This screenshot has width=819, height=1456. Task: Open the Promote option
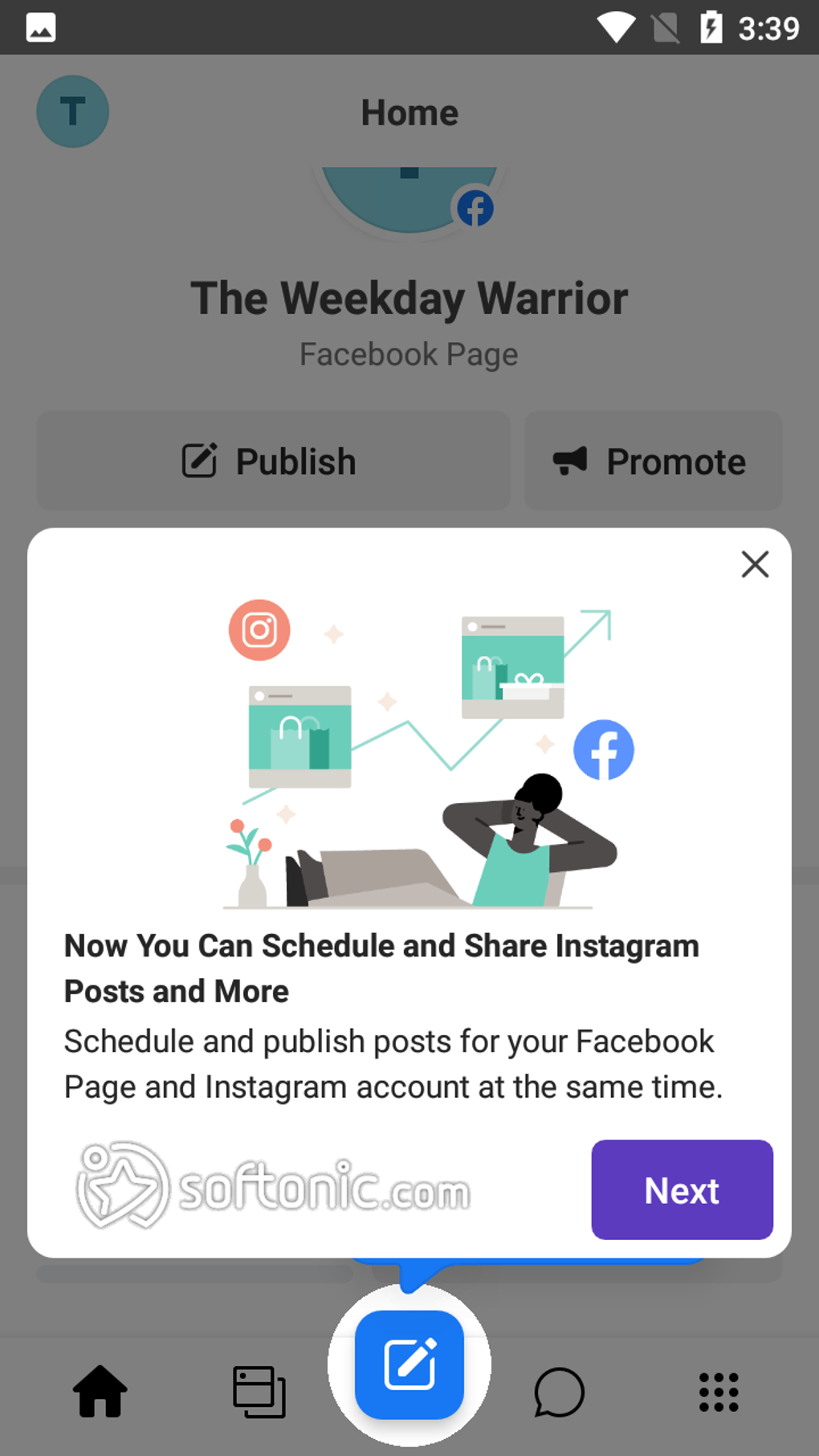(x=653, y=461)
